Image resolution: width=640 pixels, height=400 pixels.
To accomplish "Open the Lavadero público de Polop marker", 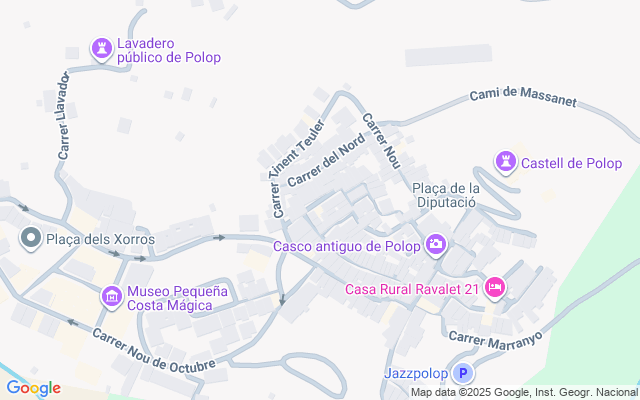I will pos(101,48).
